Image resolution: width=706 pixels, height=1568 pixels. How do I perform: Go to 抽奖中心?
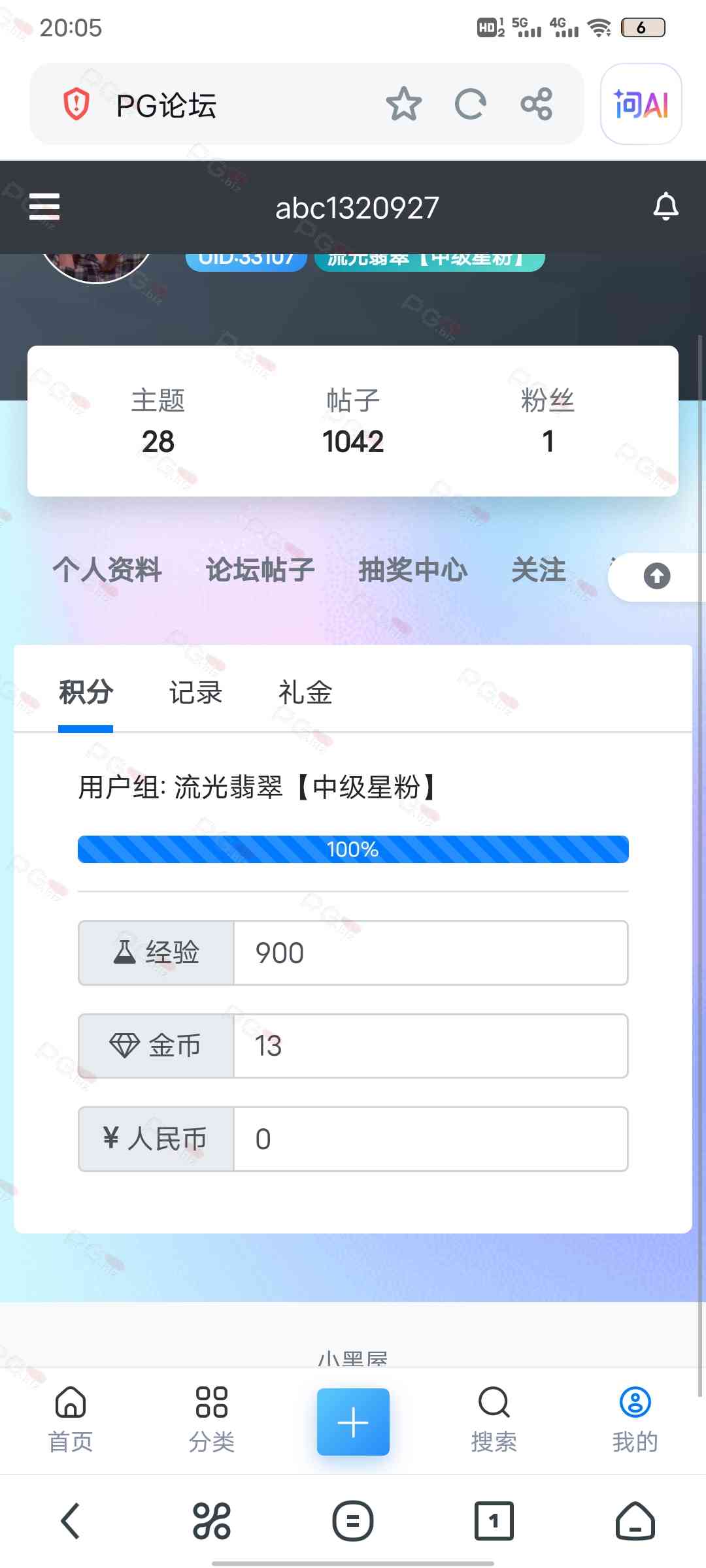pos(412,570)
